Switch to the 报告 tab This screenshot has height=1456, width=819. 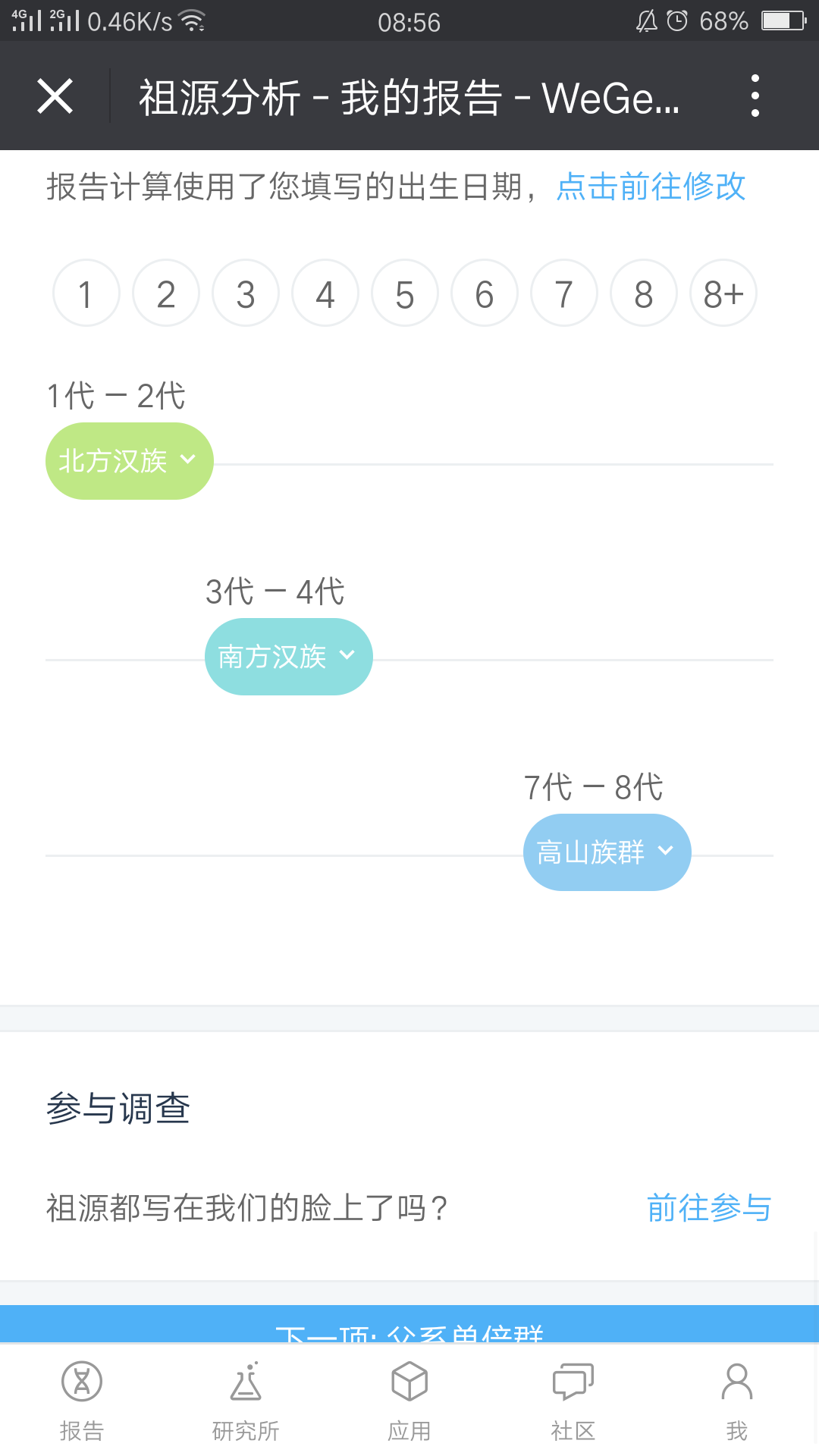82,1401
